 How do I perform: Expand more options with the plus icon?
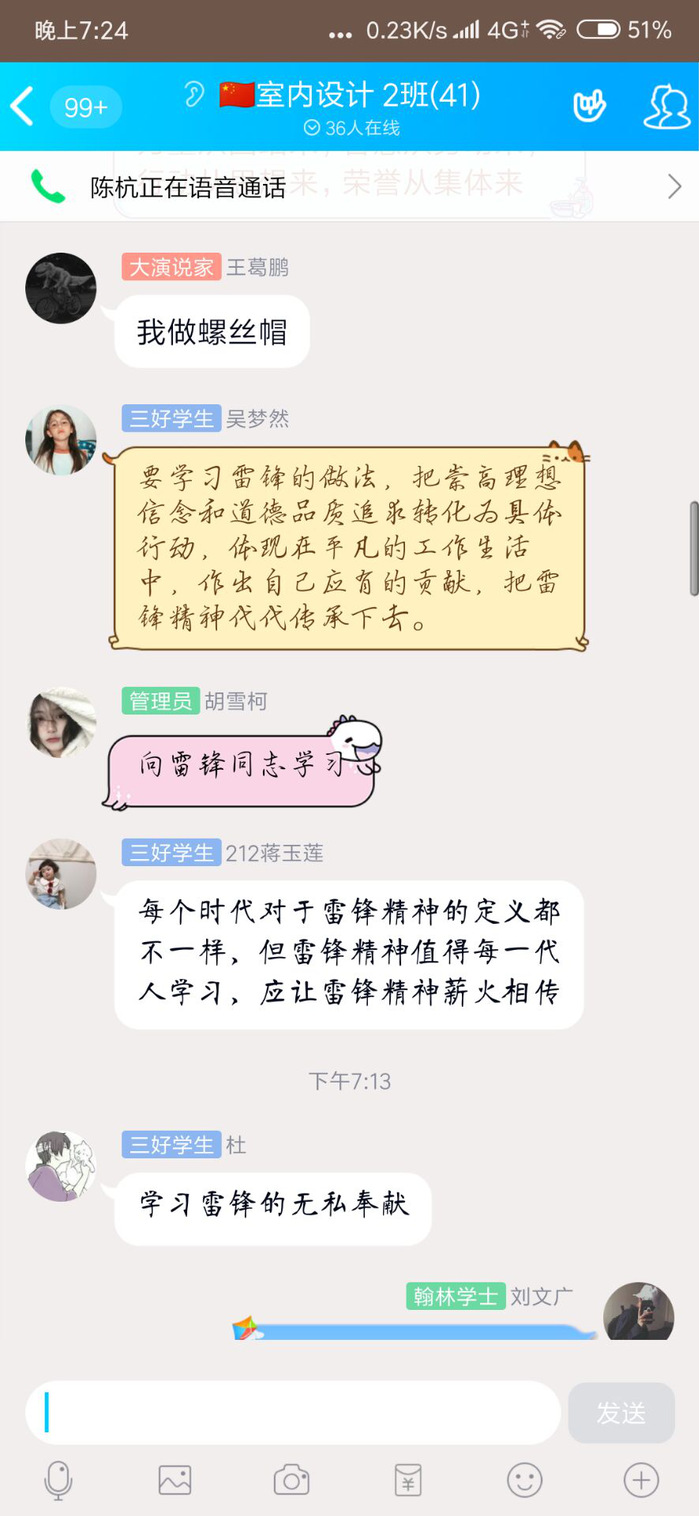point(641,1480)
